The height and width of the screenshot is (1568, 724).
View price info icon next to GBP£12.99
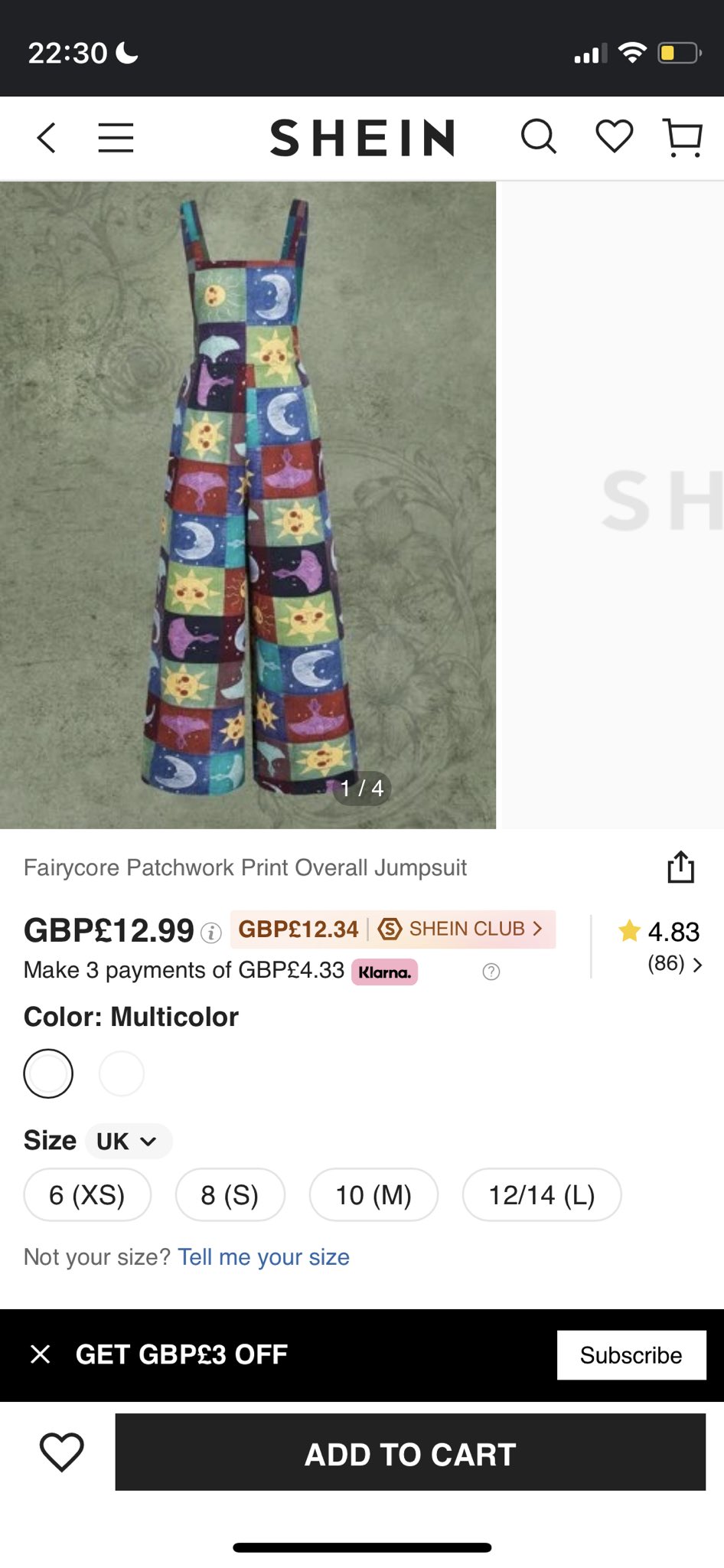(211, 933)
